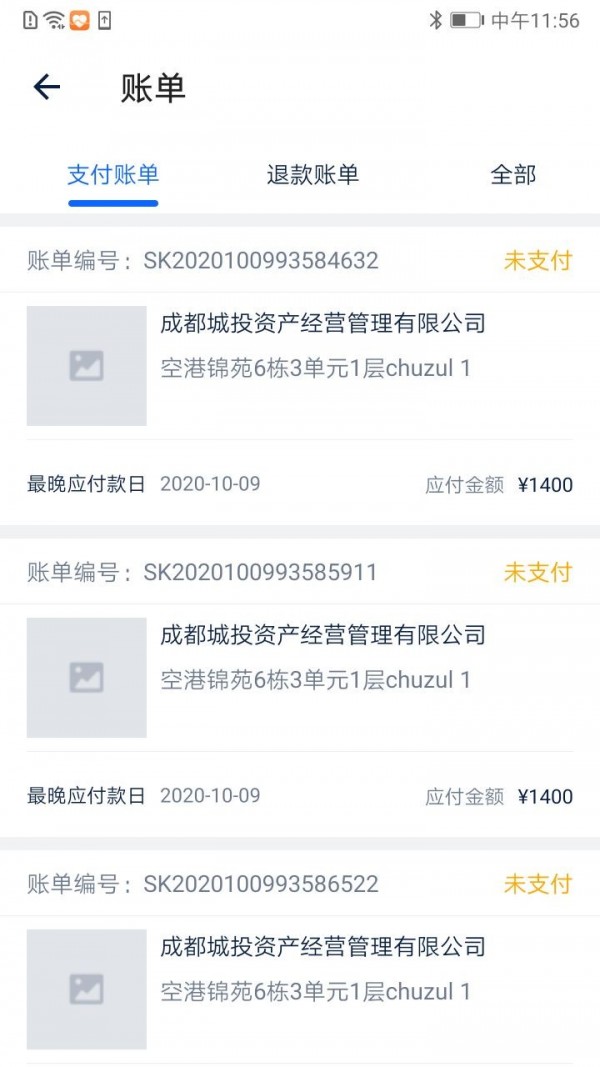
Task: Go back from the 账单 page
Action: [x=47, y=87]
